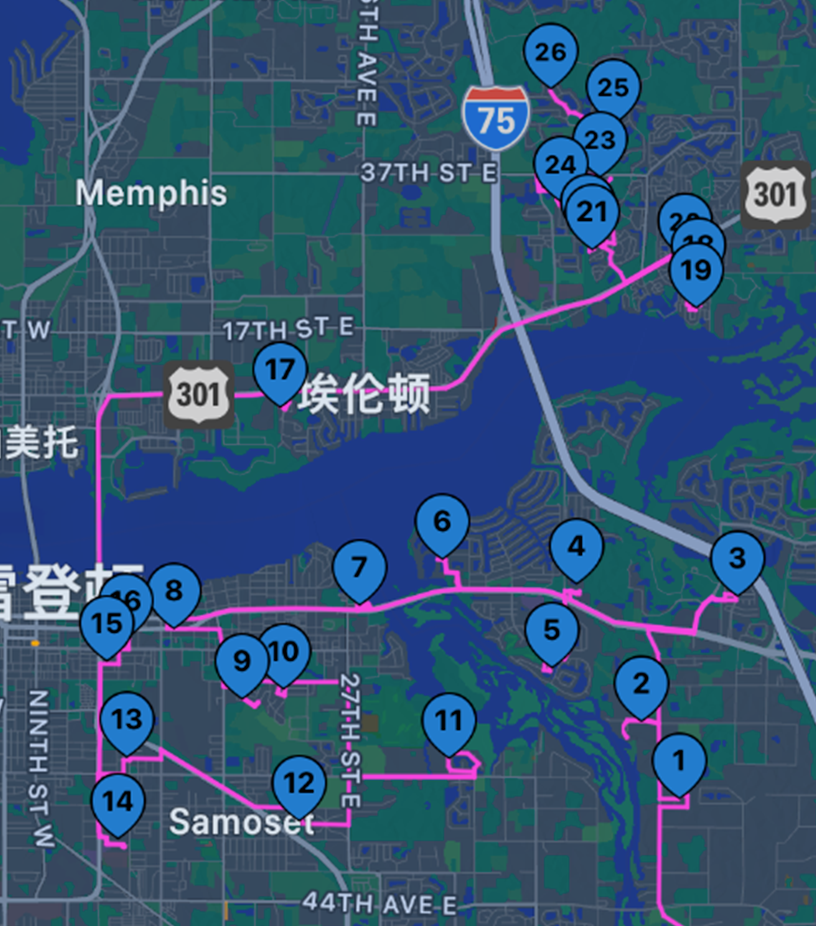
Task: Open the stop 10 pin
Action: point(285,652)
